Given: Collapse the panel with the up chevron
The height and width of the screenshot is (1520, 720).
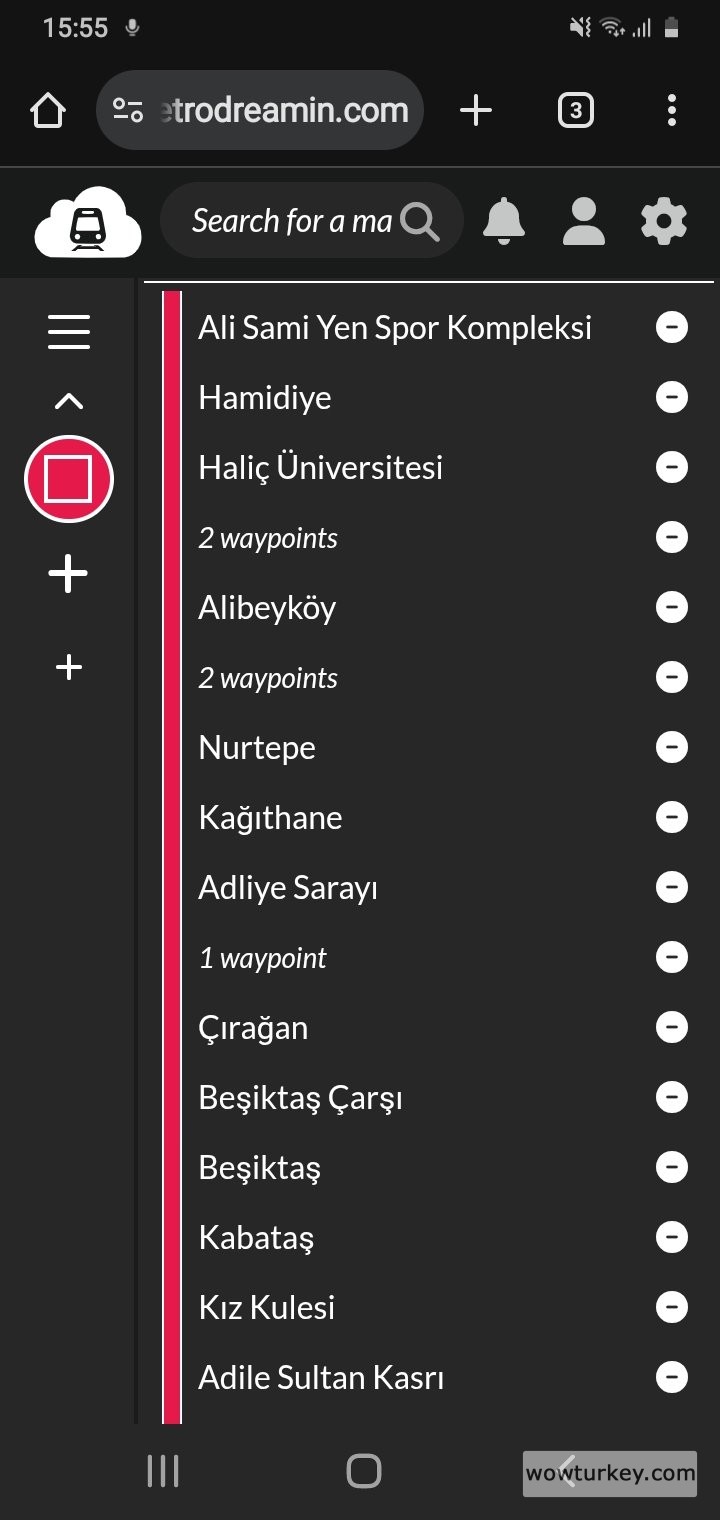Looking at the screenshot, I should pyautogui.click(x=69, y=402).
